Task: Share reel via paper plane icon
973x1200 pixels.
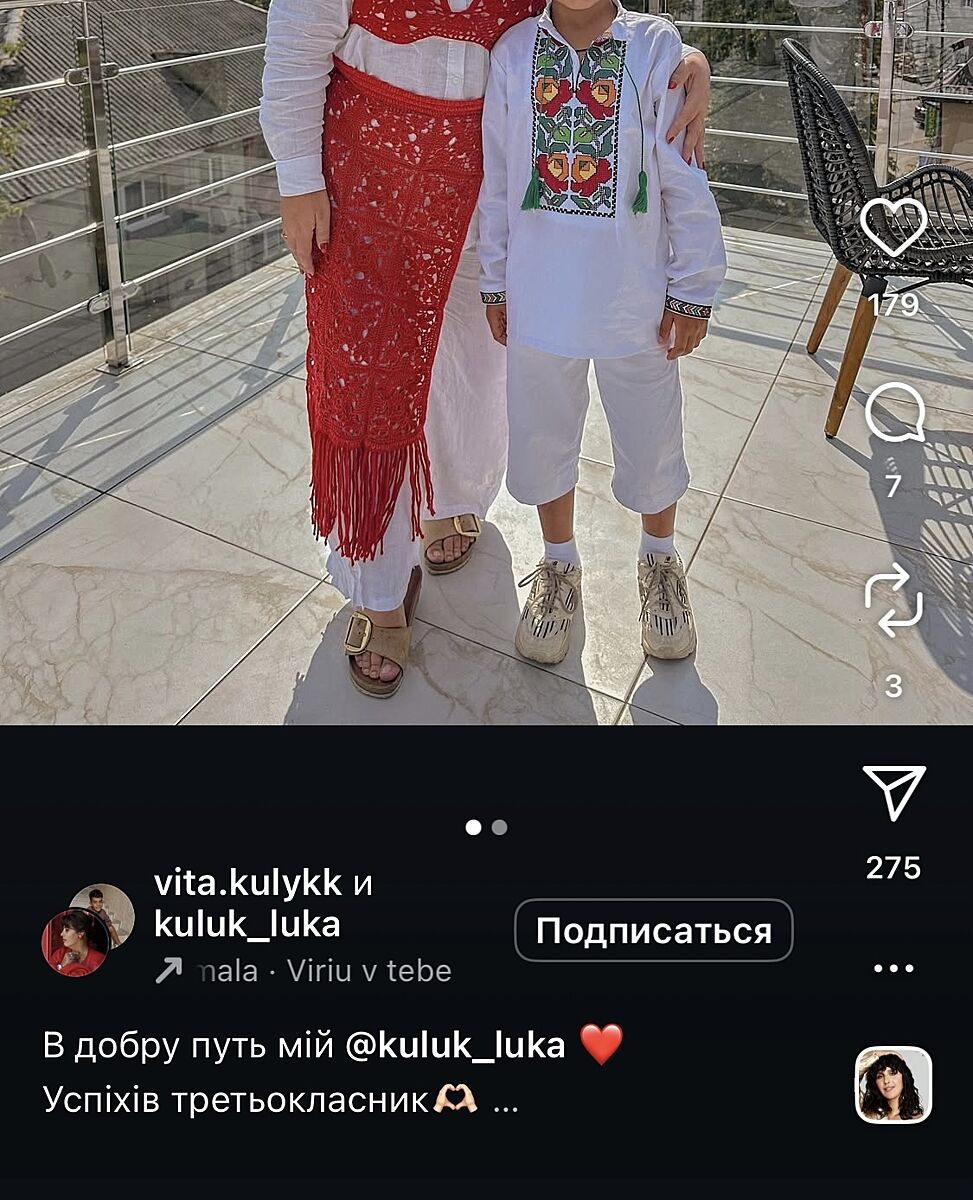Action: point(893,792)
